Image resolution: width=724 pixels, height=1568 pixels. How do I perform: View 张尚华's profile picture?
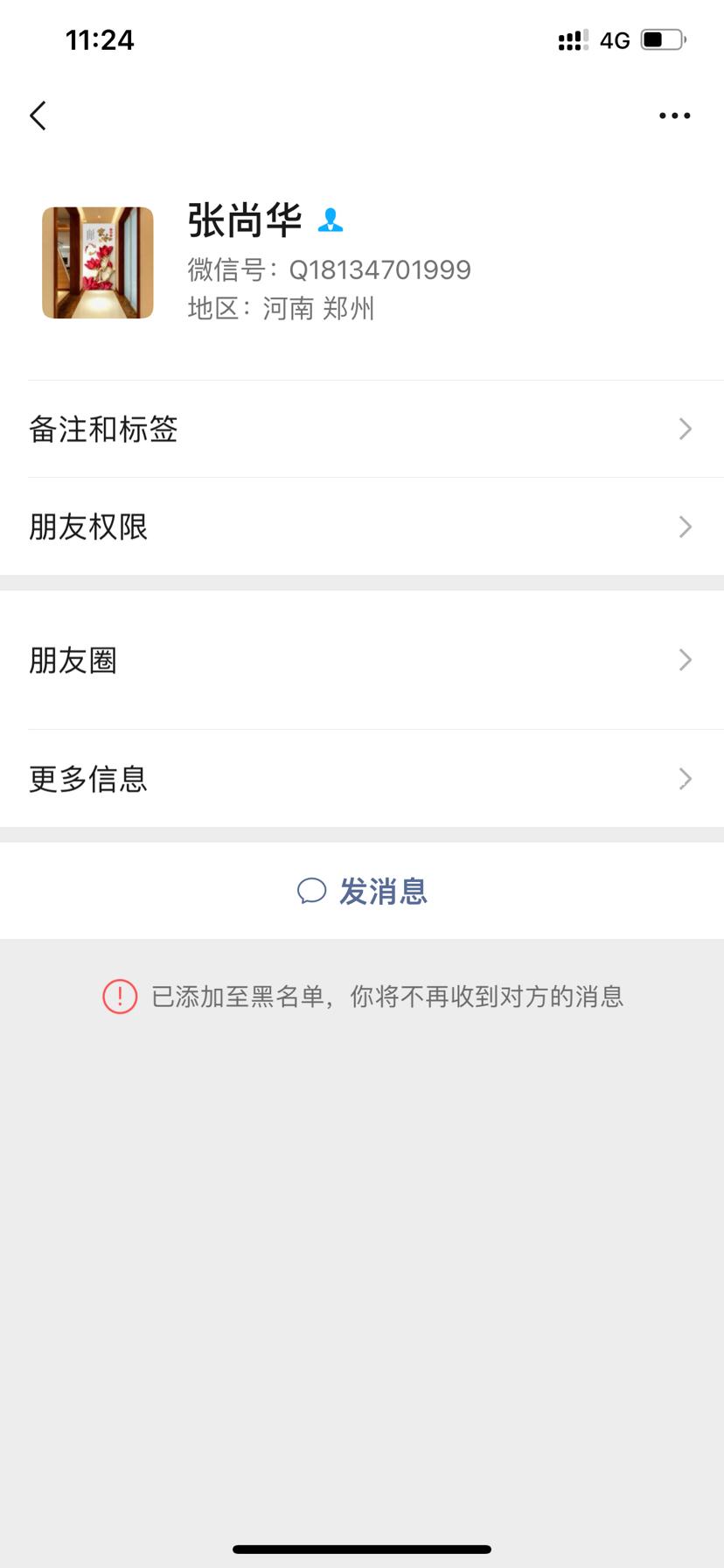(x=98, y=262)
